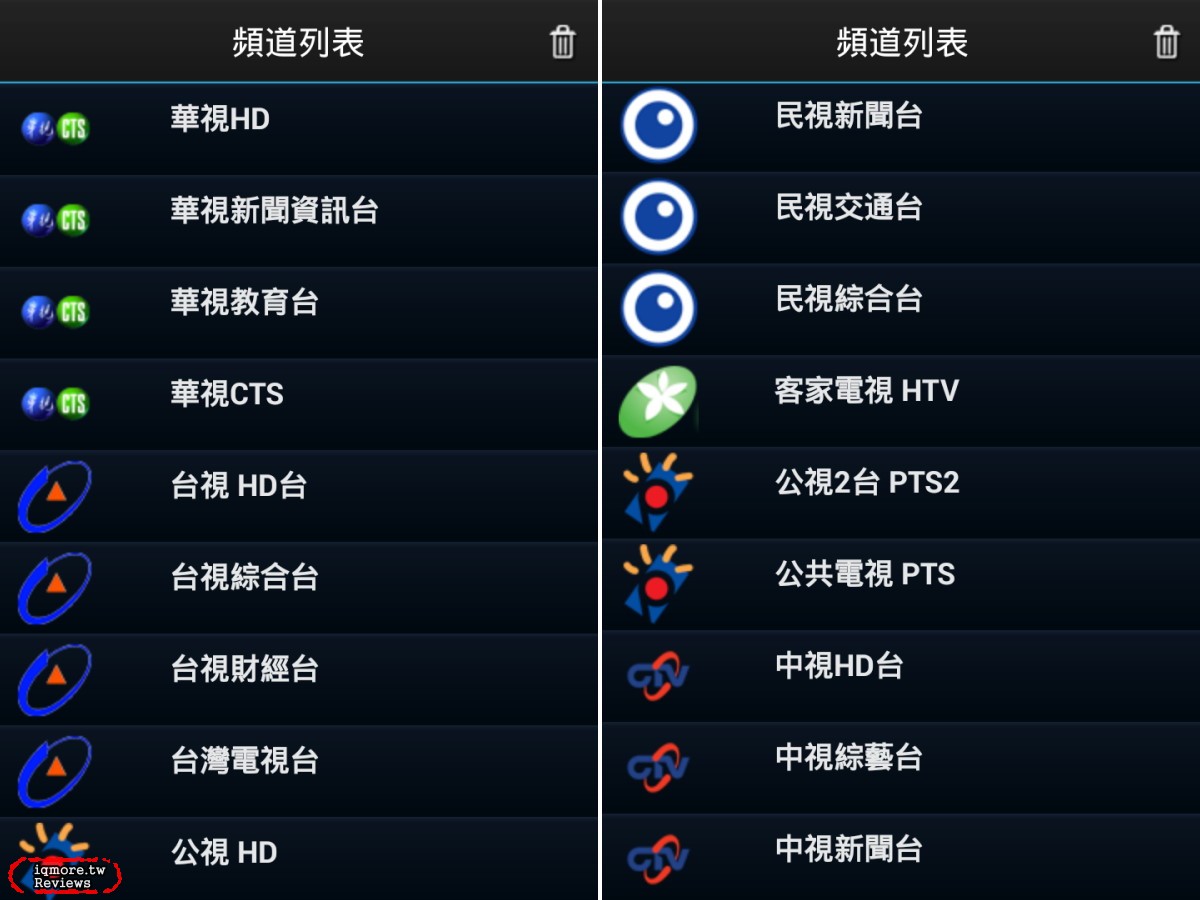Image resolution: width=1200 pixels, height=900 pixels.
Task: Open 民視交通台 channel
Action: pyautogui.click(x=848, y=208)
